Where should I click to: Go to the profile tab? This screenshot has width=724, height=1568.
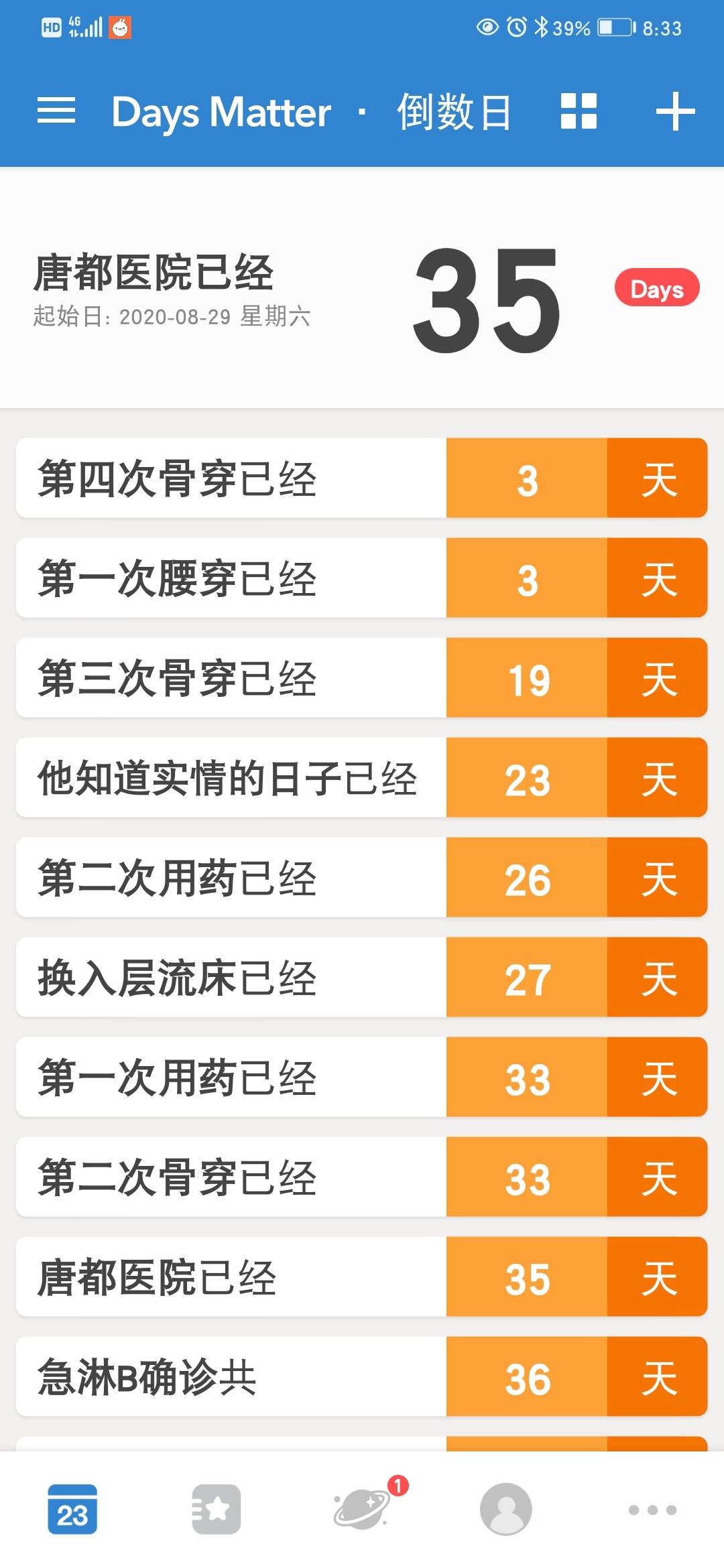(x=506, y=1510)
